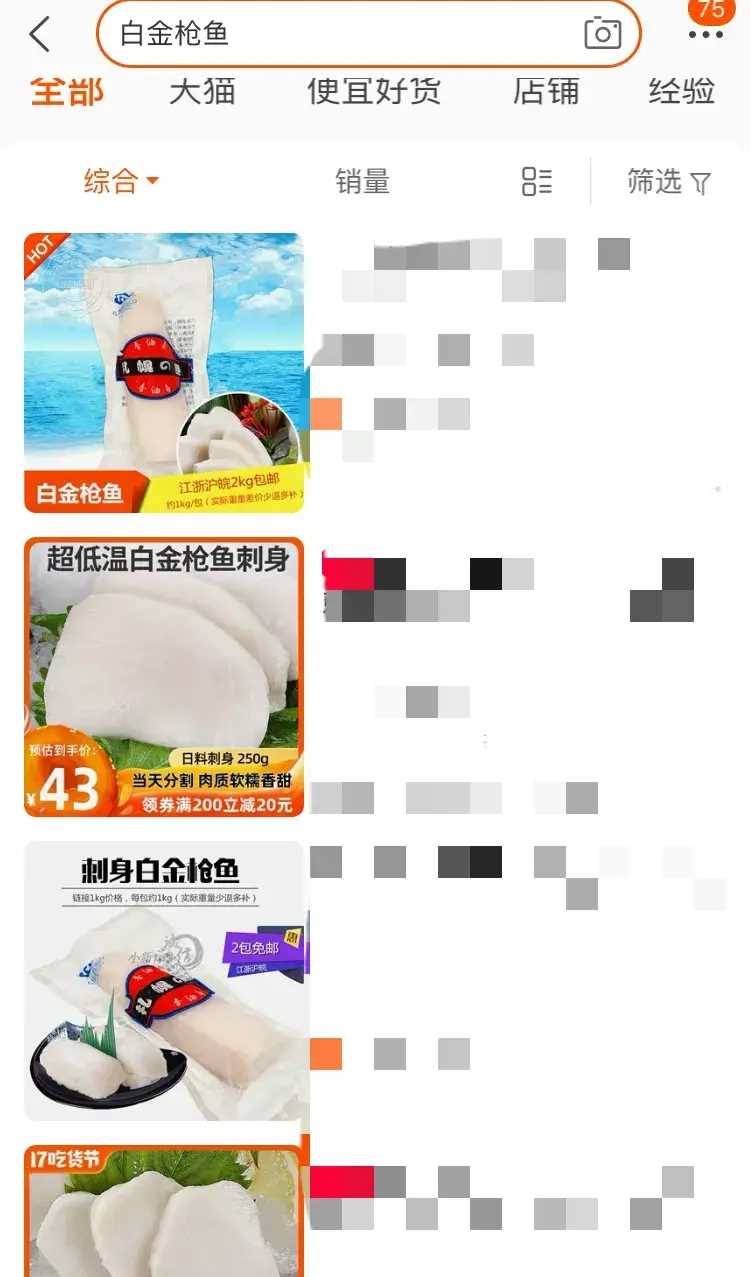Switch to the 全部 tab
Screen dimensions: 750x1277
pyautogui.click(x=66, y=92)
